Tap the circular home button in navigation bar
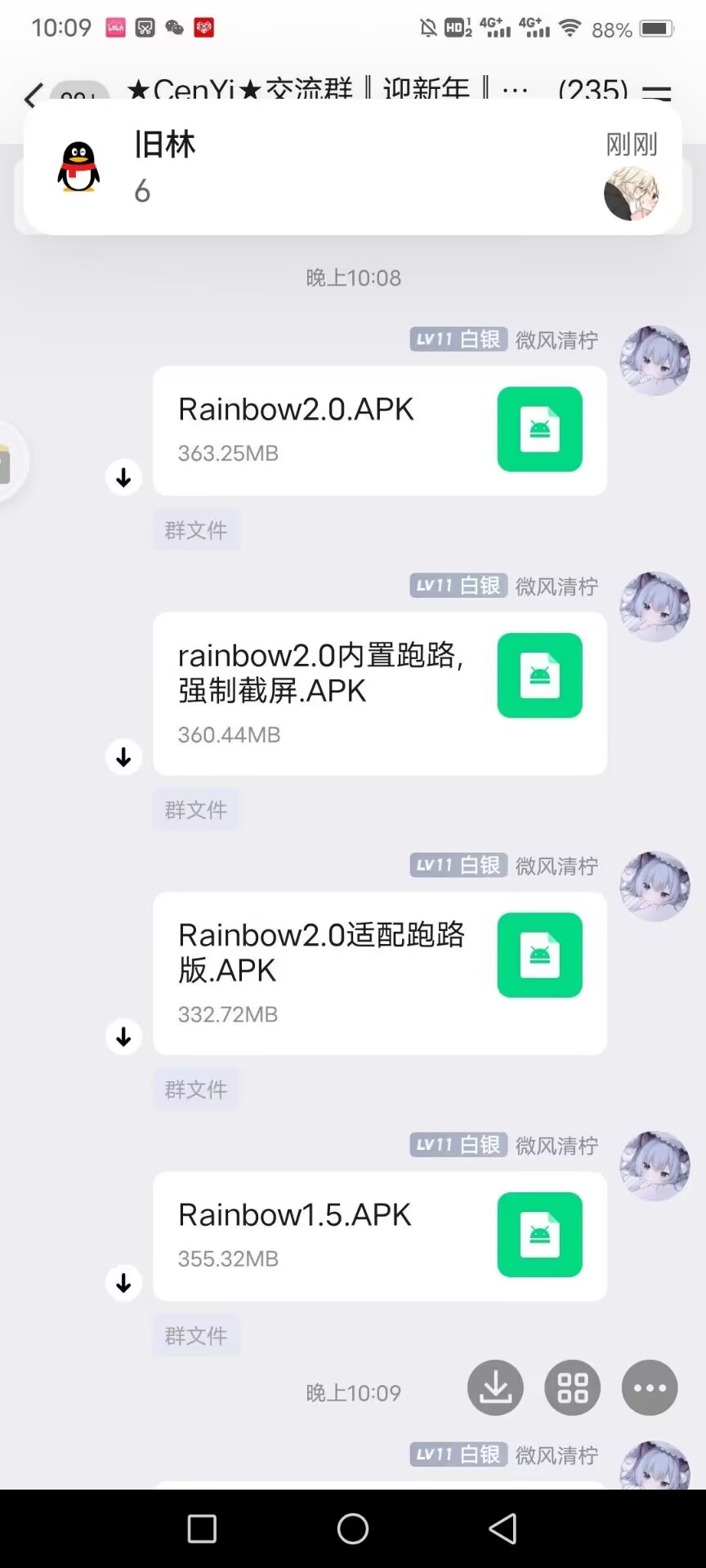 [353, 1528]
